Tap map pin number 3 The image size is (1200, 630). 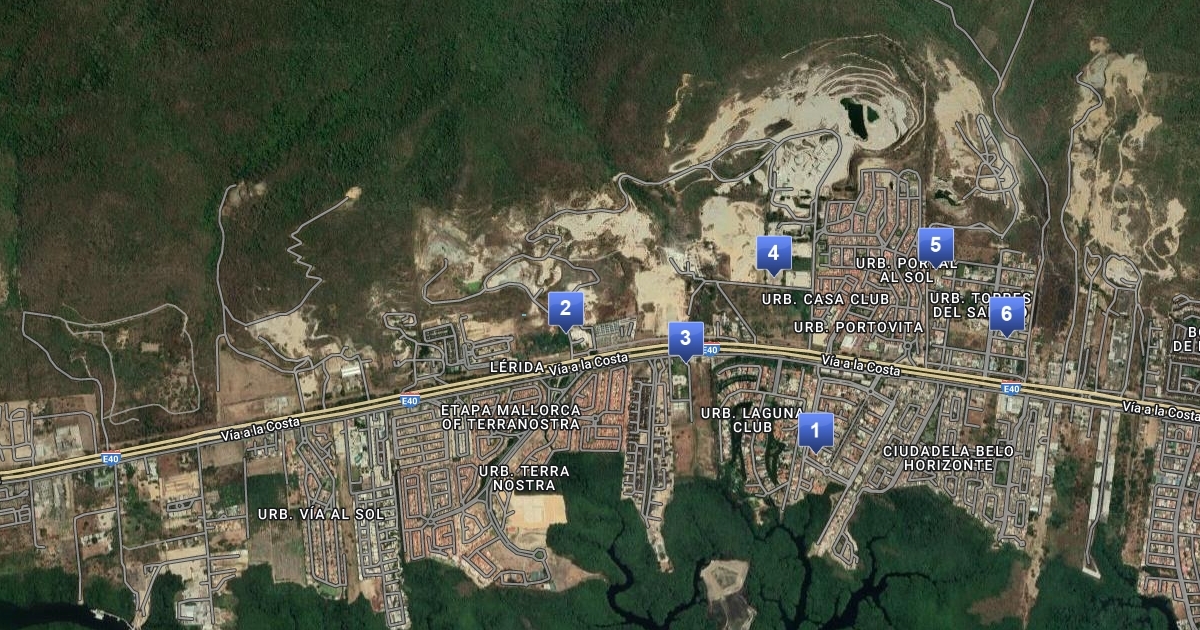point(685,339)
